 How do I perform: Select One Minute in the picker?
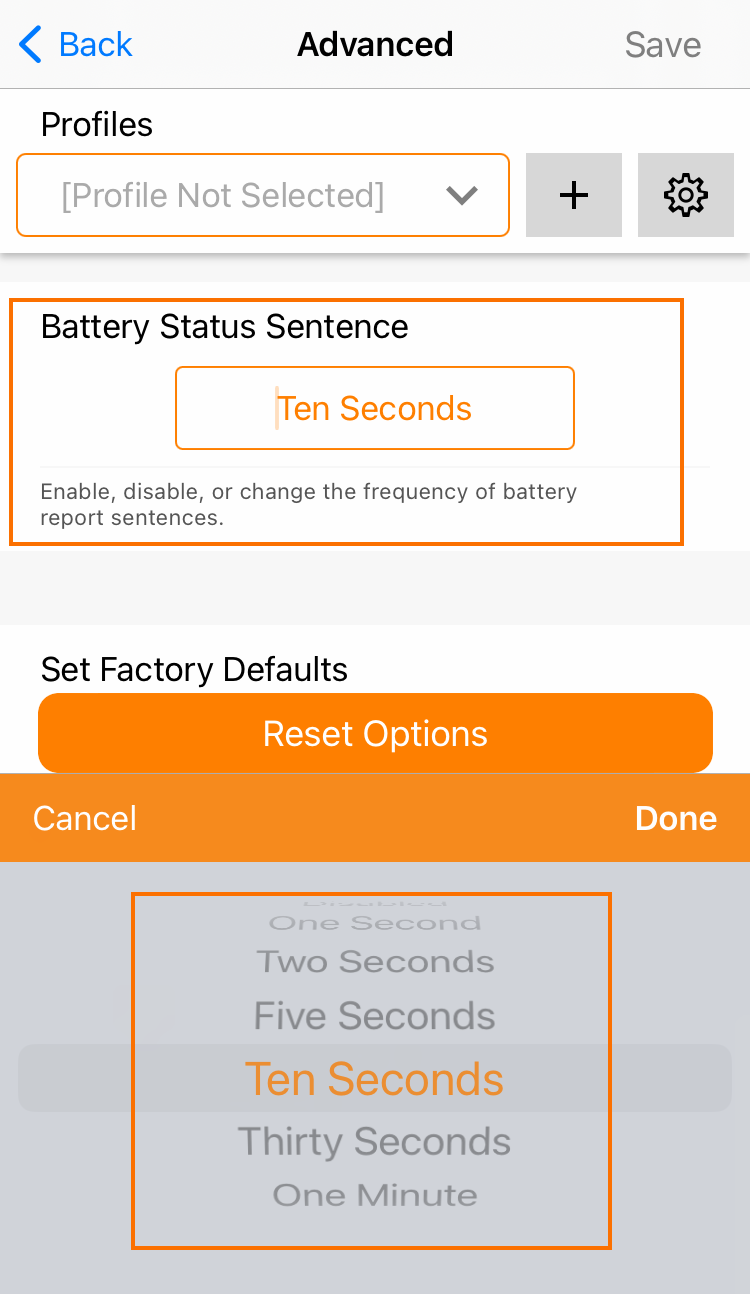point(375,1195)
